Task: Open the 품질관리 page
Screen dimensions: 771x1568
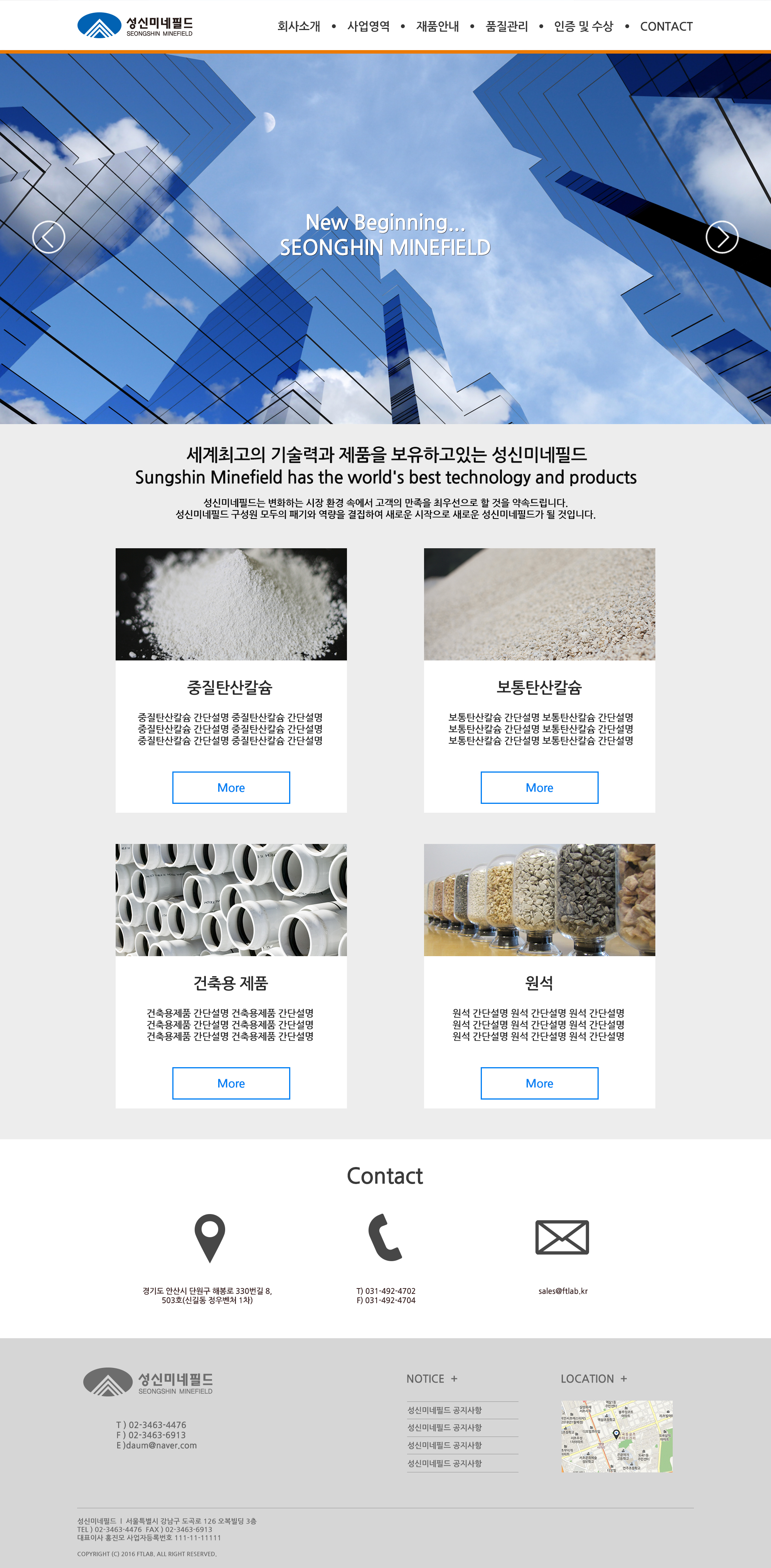Action: tap(506, 26)
